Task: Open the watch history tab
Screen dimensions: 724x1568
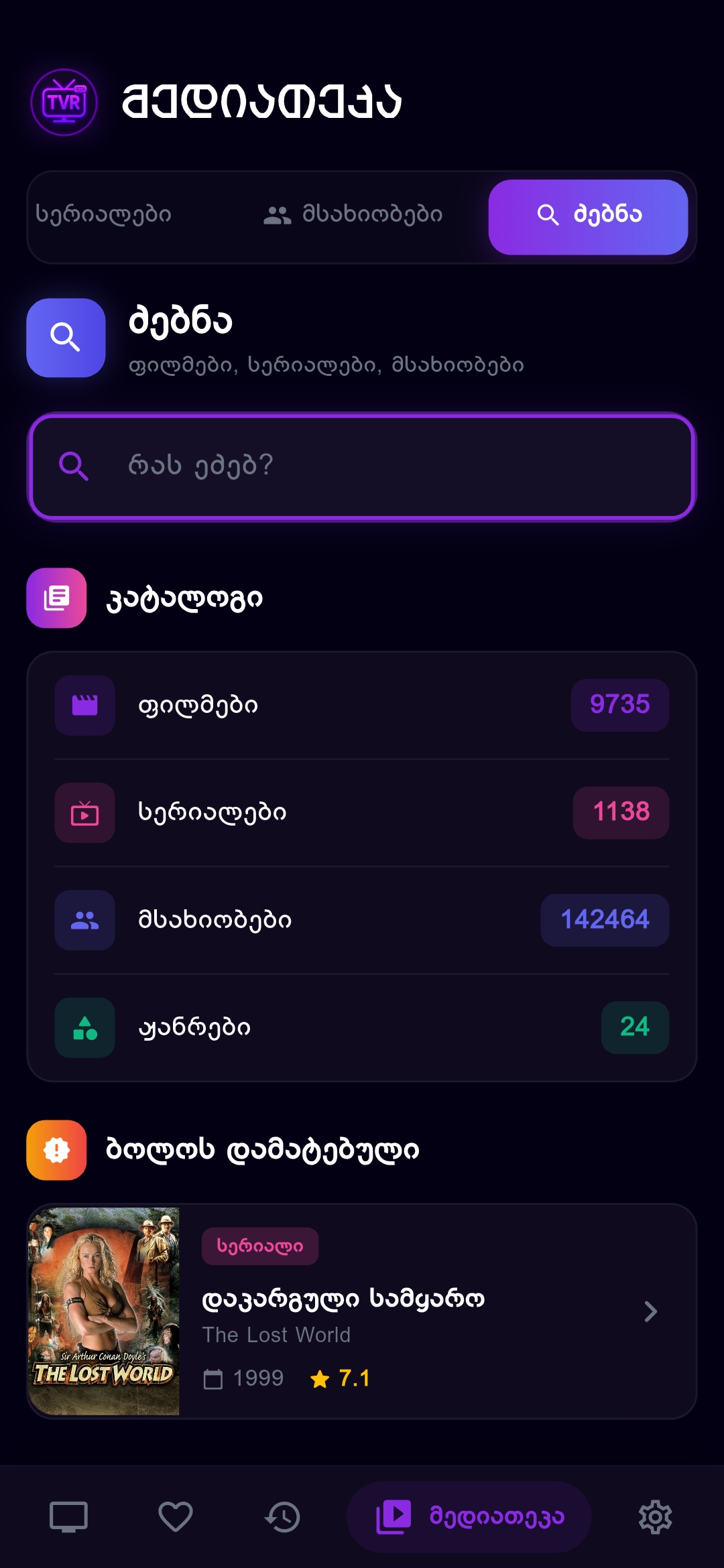Action: click(x=282, y=1517)
